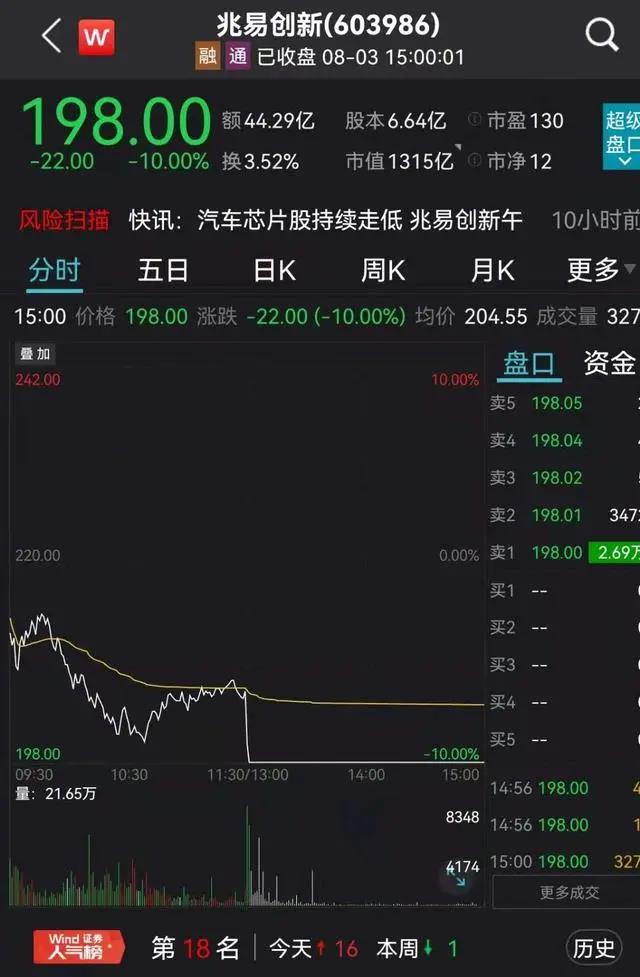Switch to the 日K chart tab
Viewport: 640px width, 977px height.
pyautogui.click(x=274, y=270)
